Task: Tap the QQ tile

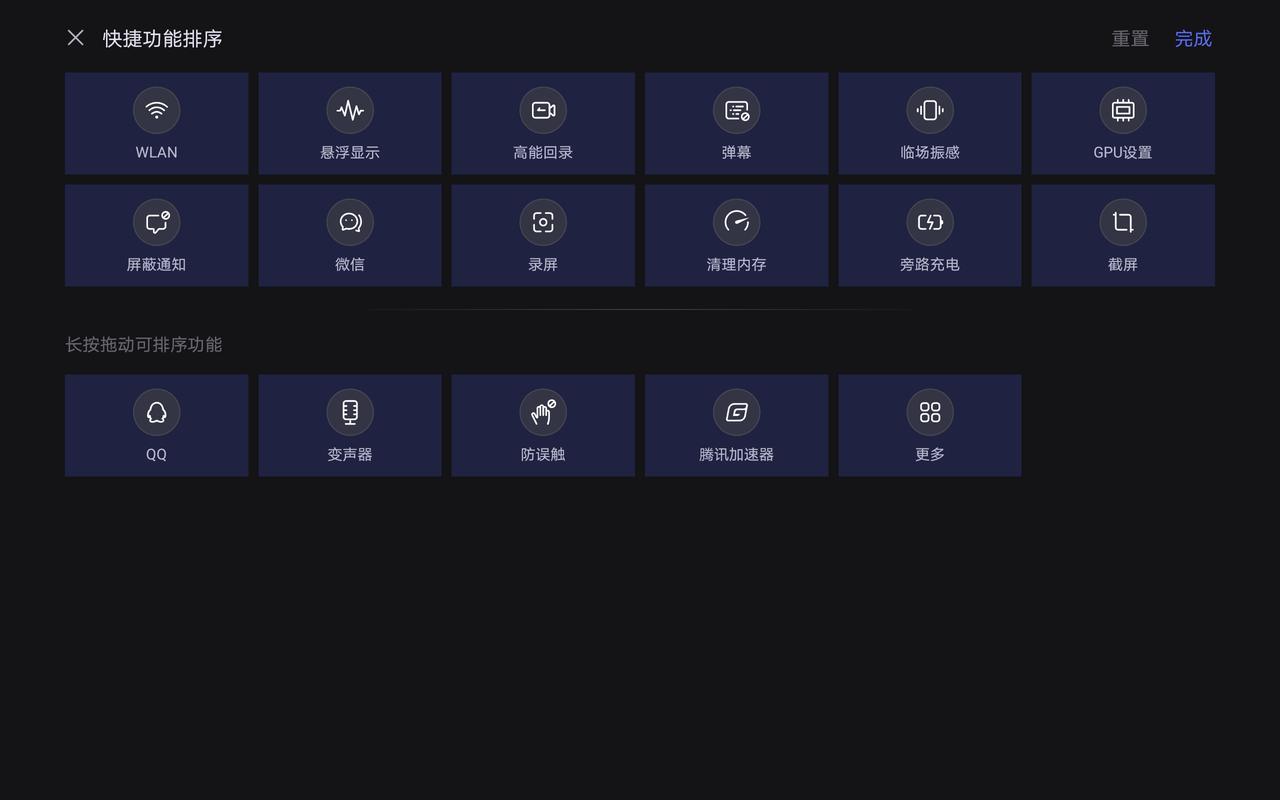Action: click(x=157, y=426)
